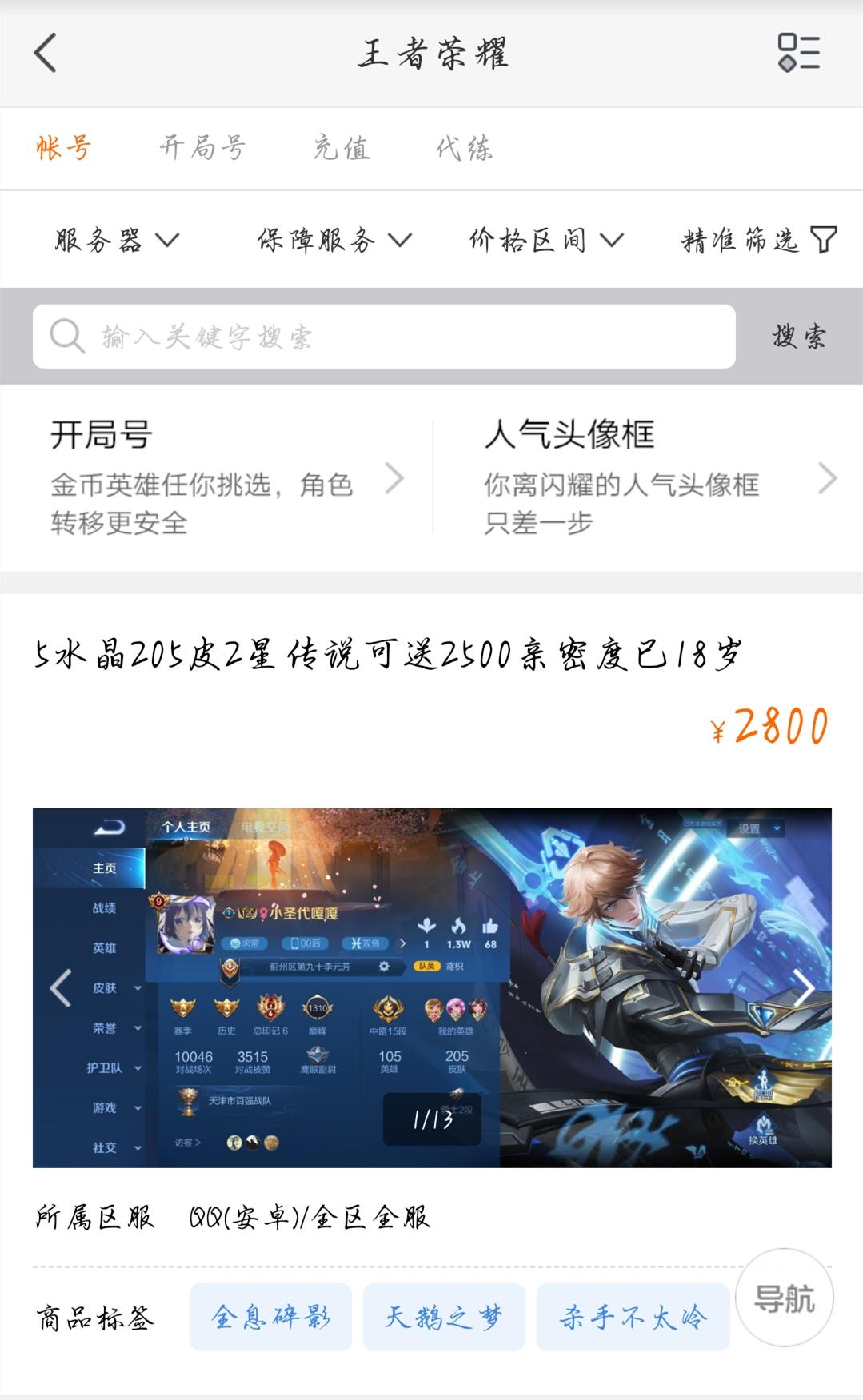The height and width of the screenshot is (1400, 863).
Task: Tap the 输入关键字搜索 search field
Action: click(x=384, y=337)
